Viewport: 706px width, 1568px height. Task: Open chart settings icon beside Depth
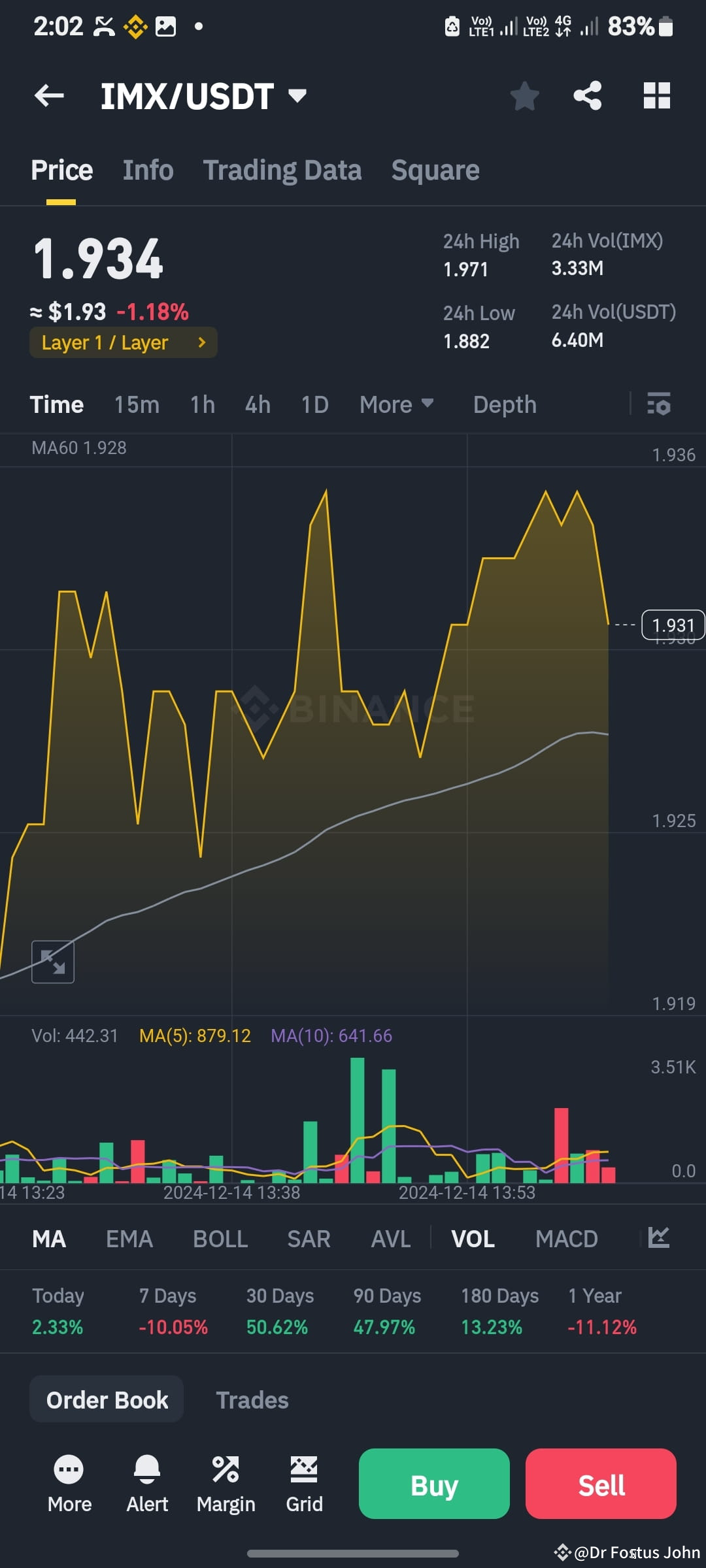tap(659, 404)
